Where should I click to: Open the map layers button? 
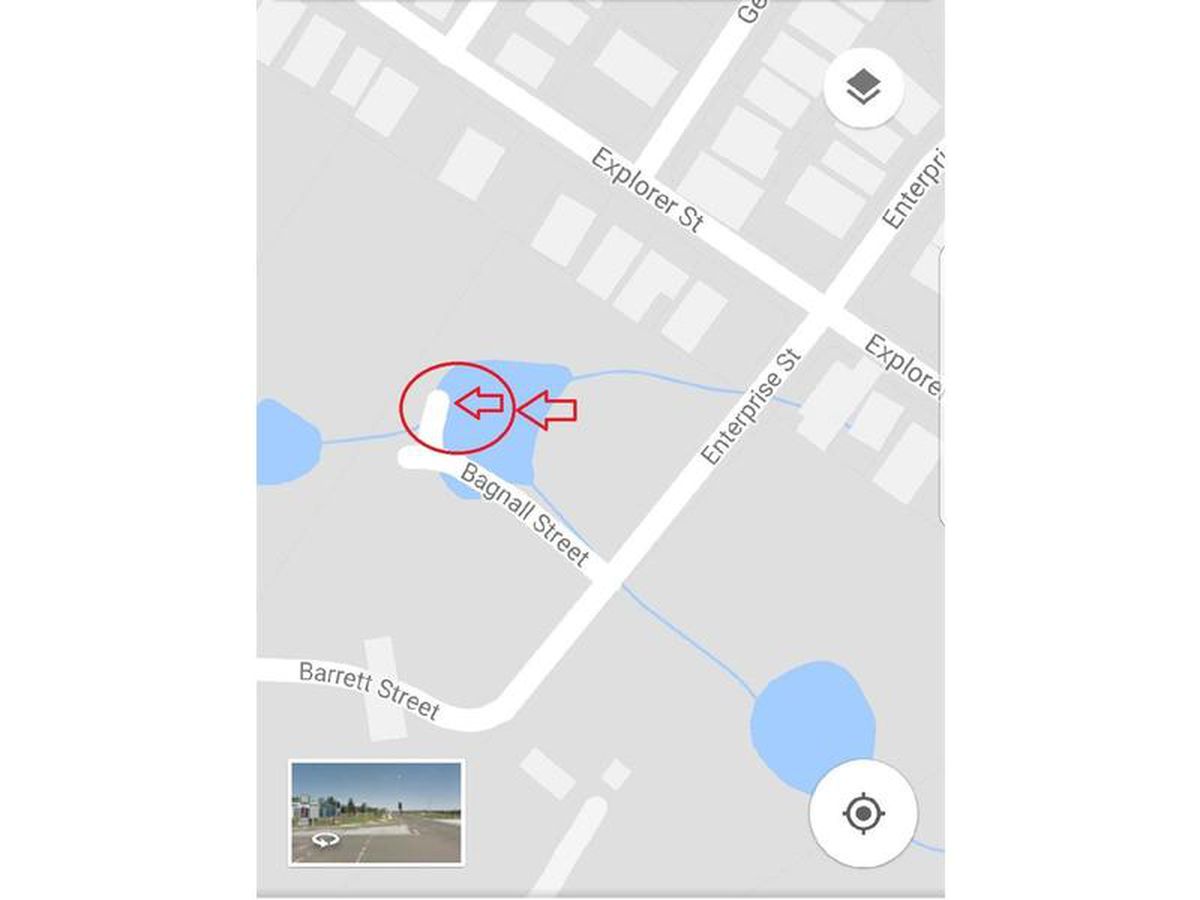pyautogui.click(x=863, y=89)
